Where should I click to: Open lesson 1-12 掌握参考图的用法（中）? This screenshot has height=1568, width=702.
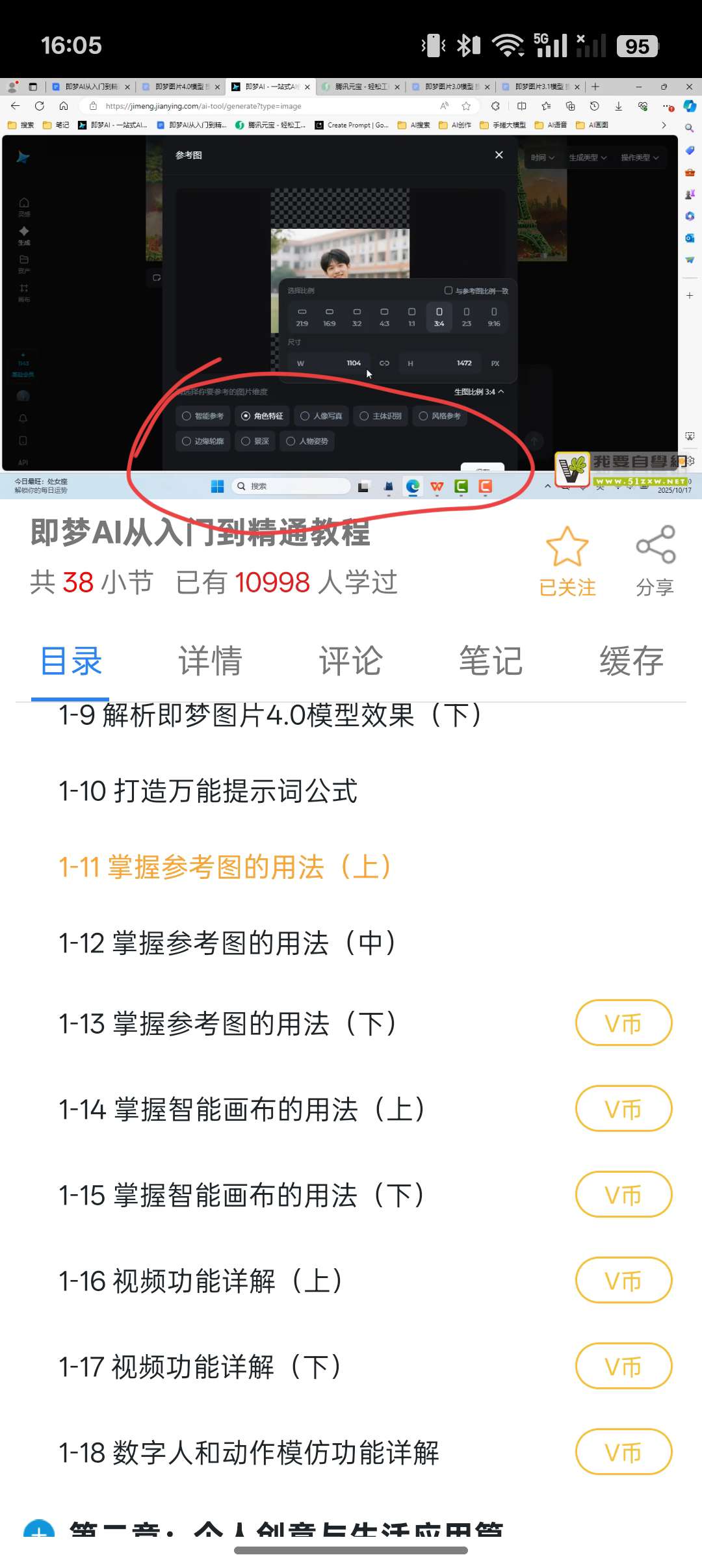tap(227, 943)
